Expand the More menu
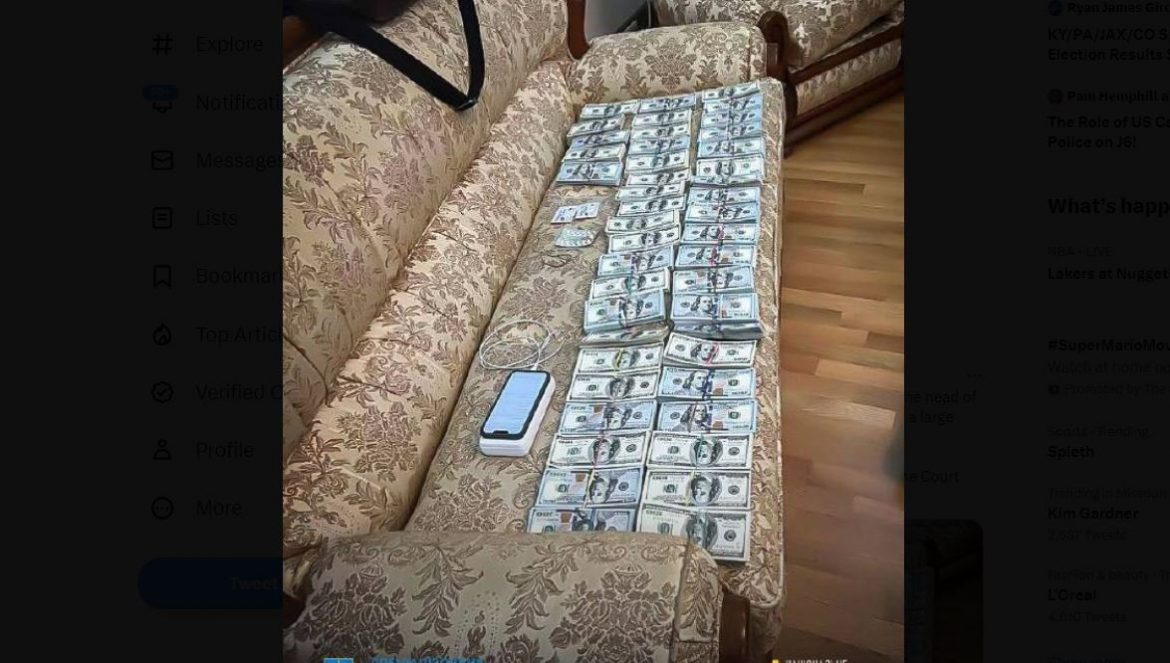 click(x=218, y=508)
